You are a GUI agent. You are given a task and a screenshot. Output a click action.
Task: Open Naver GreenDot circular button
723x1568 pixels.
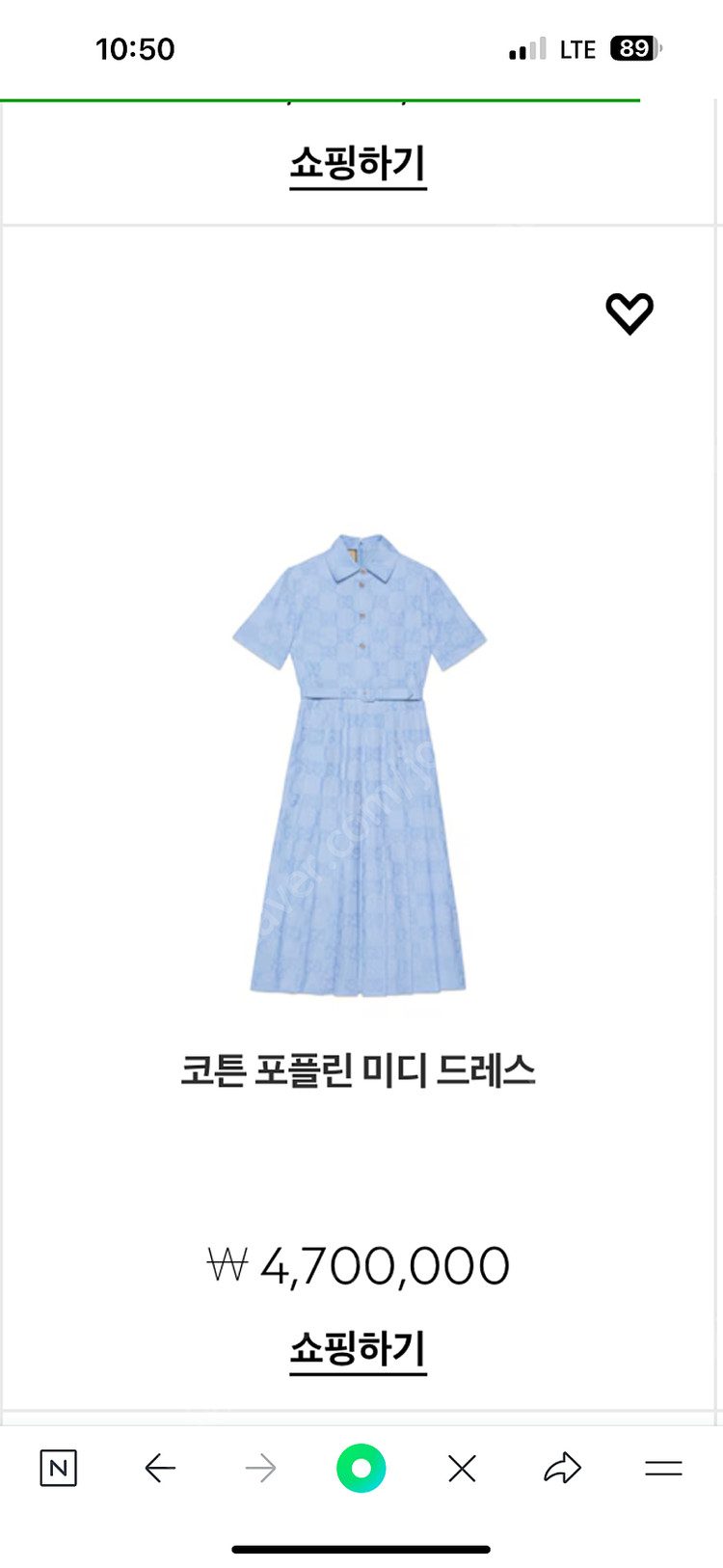(x=361, y=1469)
